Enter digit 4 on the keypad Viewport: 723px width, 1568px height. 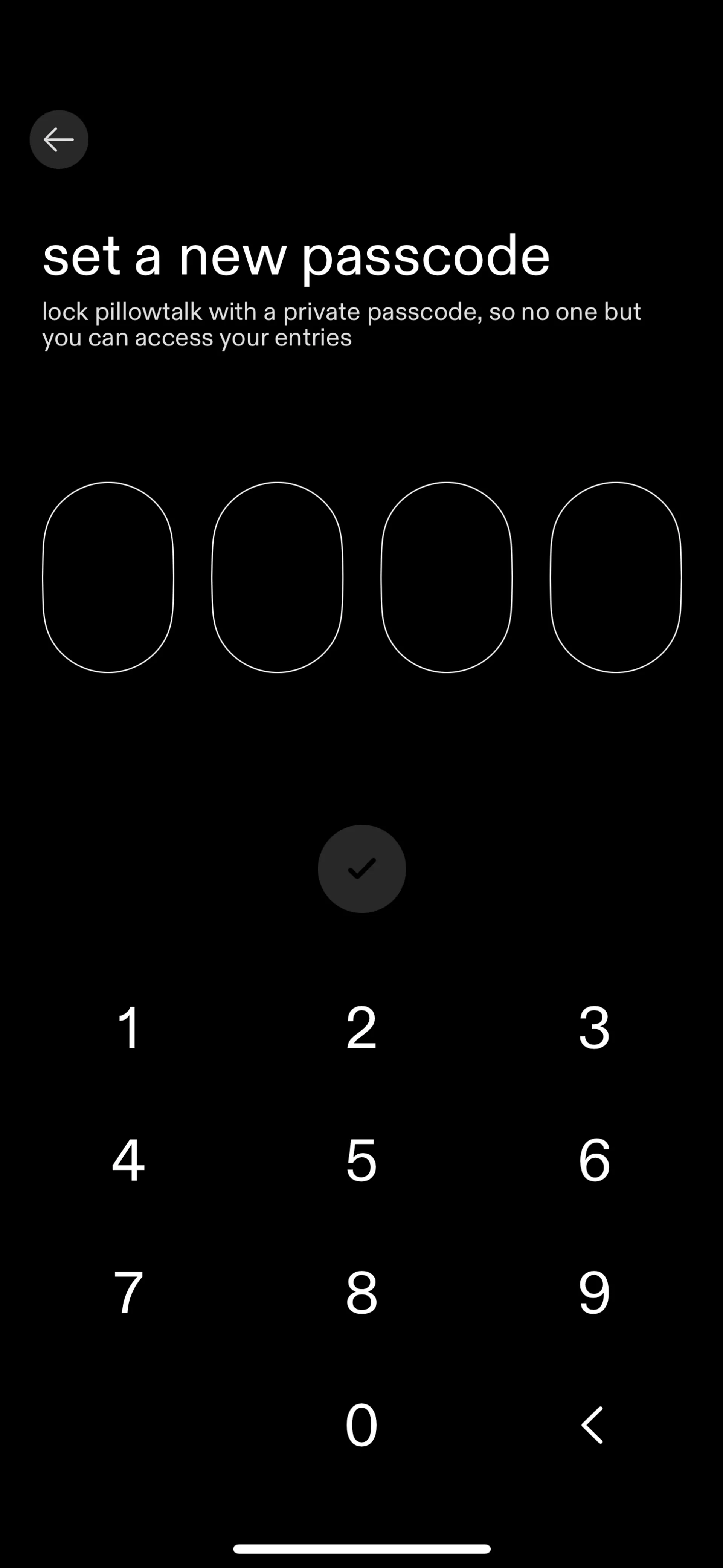coord(129,1160)
